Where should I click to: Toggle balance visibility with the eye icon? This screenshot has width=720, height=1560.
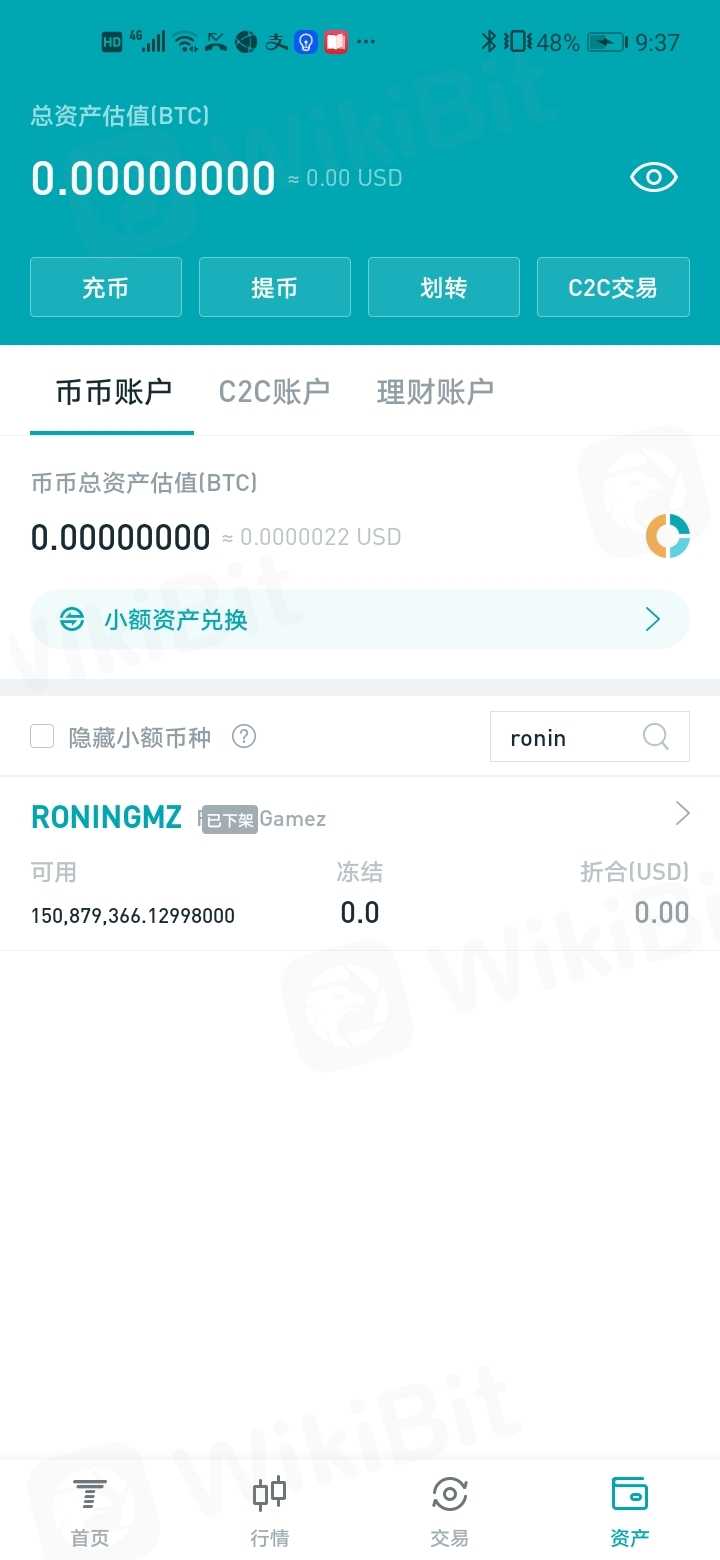click(654, 178)
